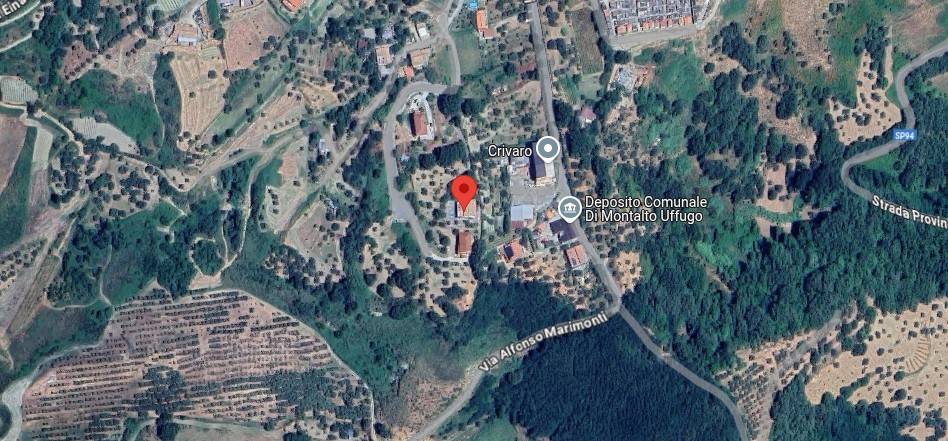948x441 pixels.
Task: Tap the red location pin
Action: coord(464,190)
